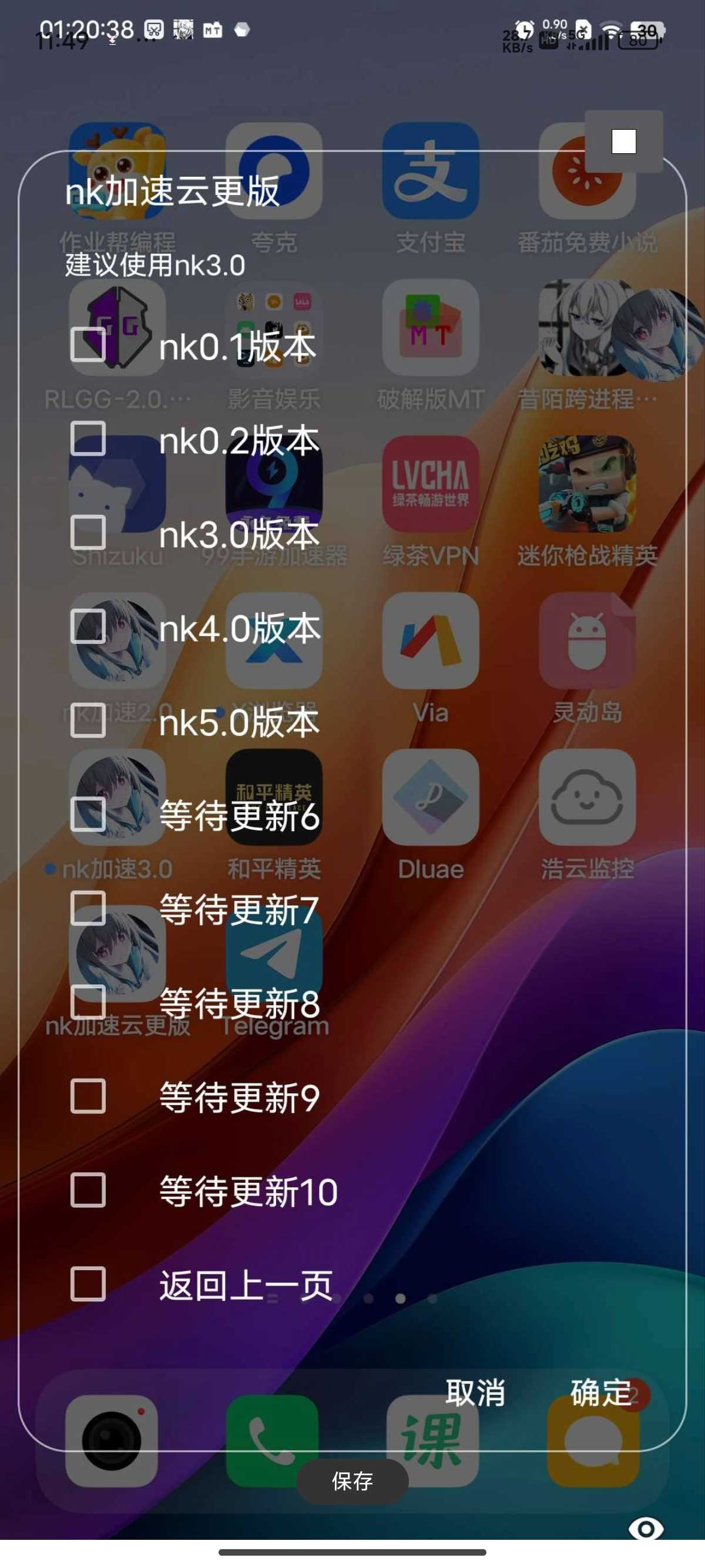Select the nk0.2版本 option

(x=88, y=439)
